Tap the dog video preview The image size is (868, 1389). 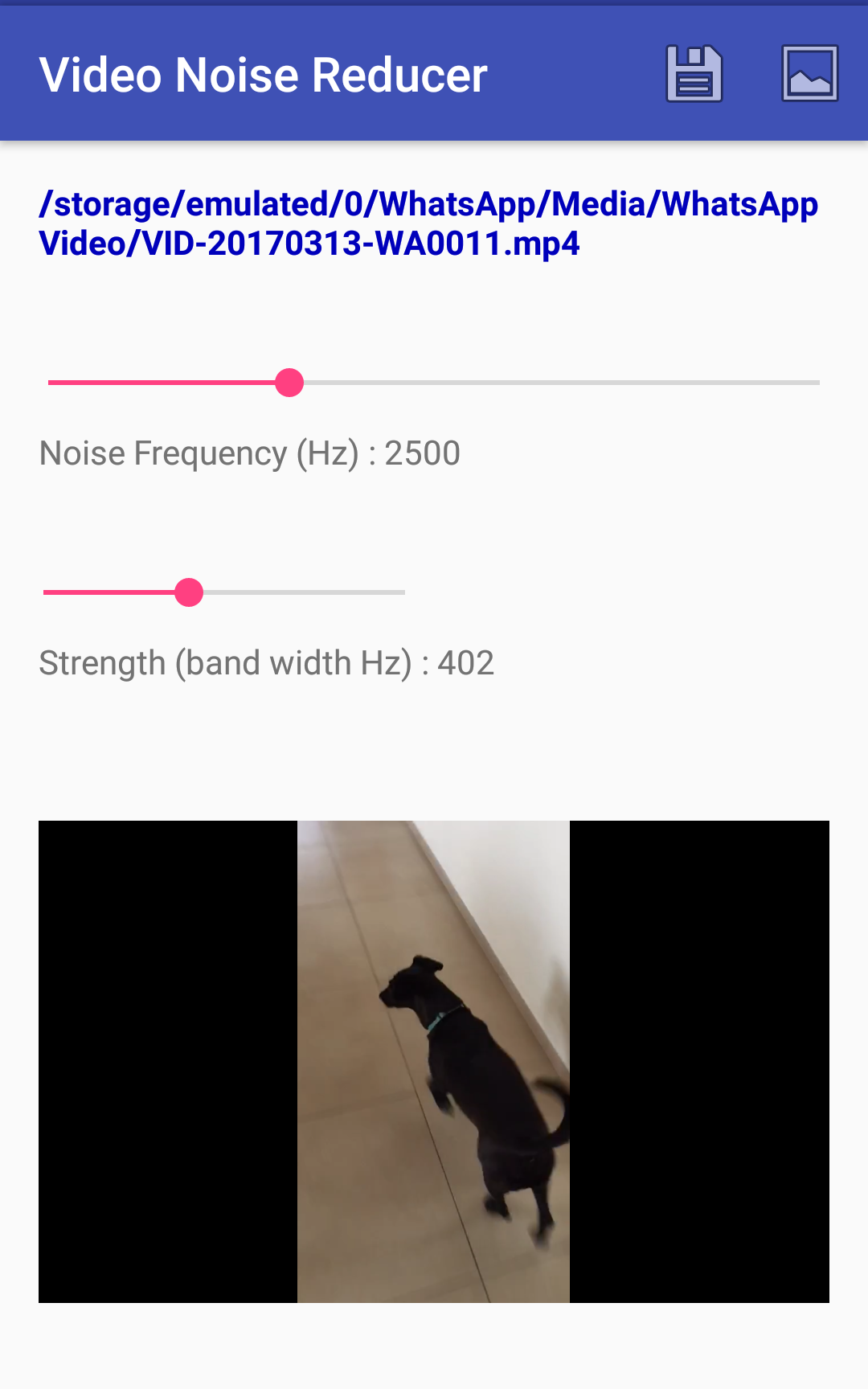pyautogui.click(x=434, y=1061)
